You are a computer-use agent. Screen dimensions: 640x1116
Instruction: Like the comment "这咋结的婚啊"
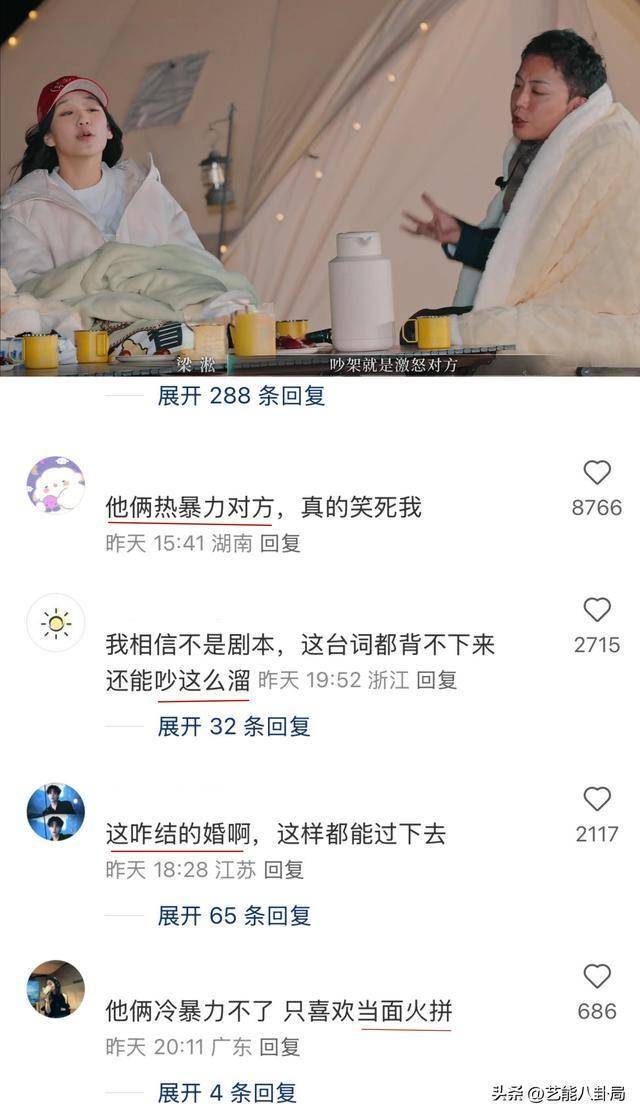click(x=597, y=799)
